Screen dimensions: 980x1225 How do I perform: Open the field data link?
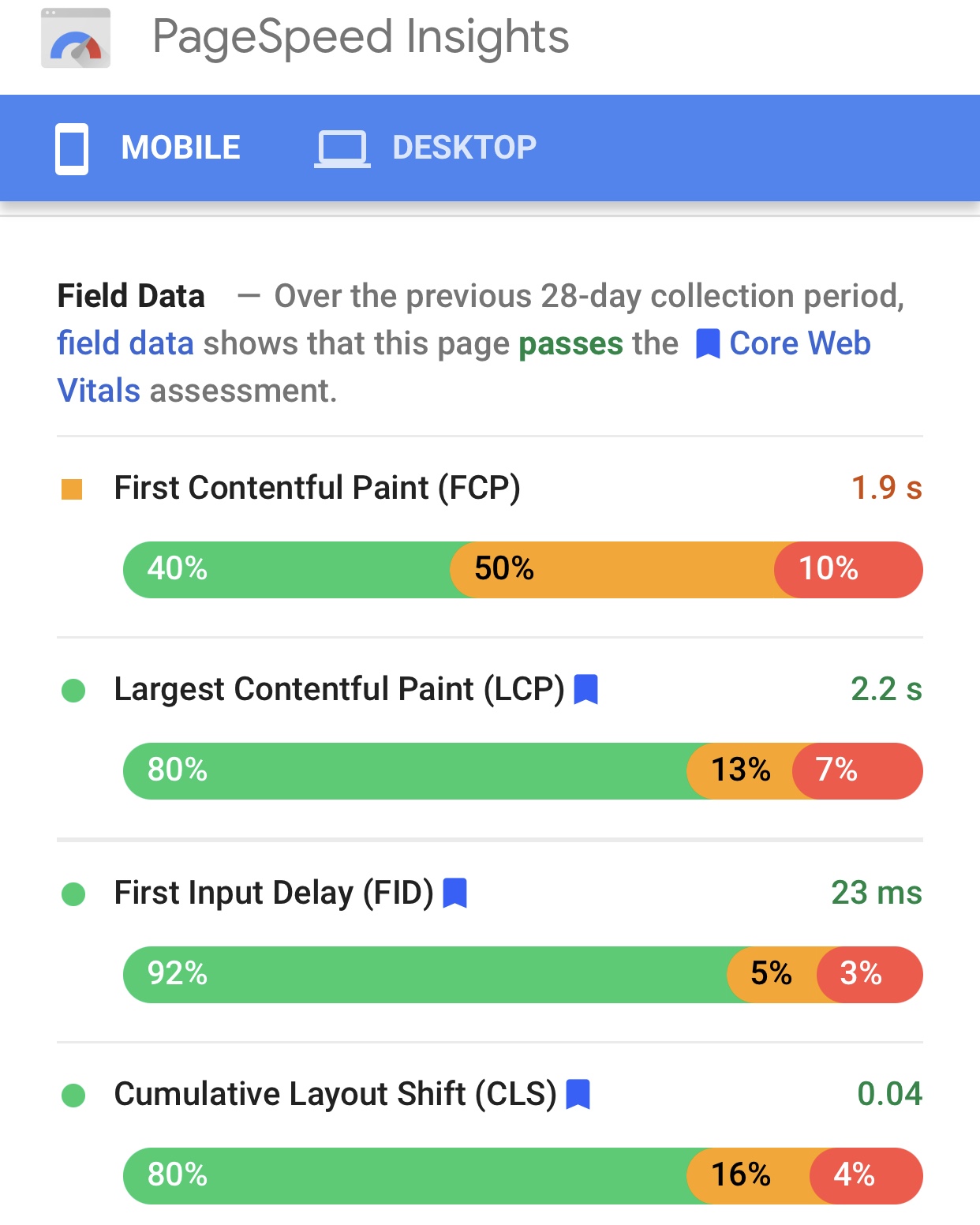(x=125, y=344)
